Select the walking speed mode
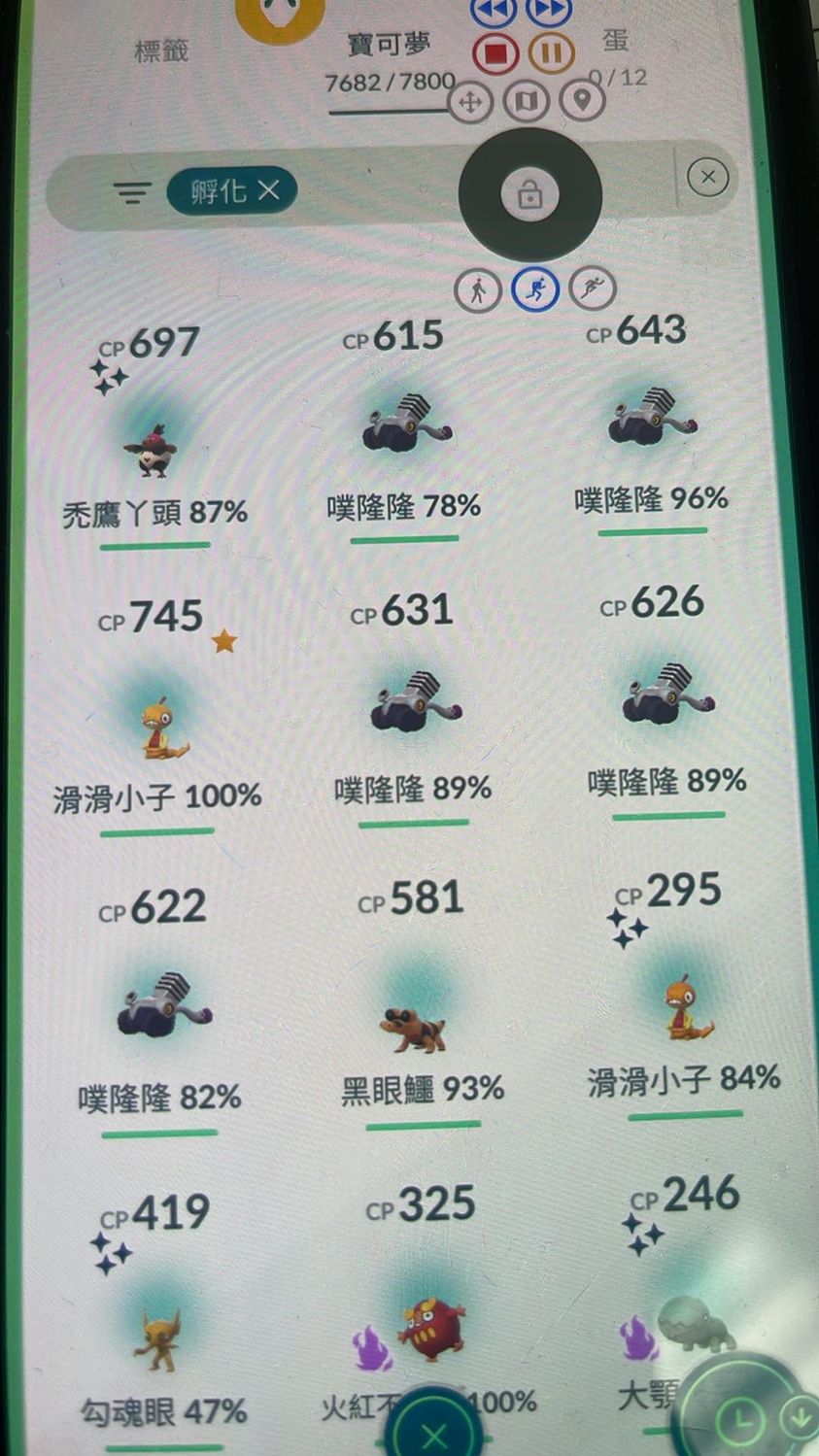 477,289
